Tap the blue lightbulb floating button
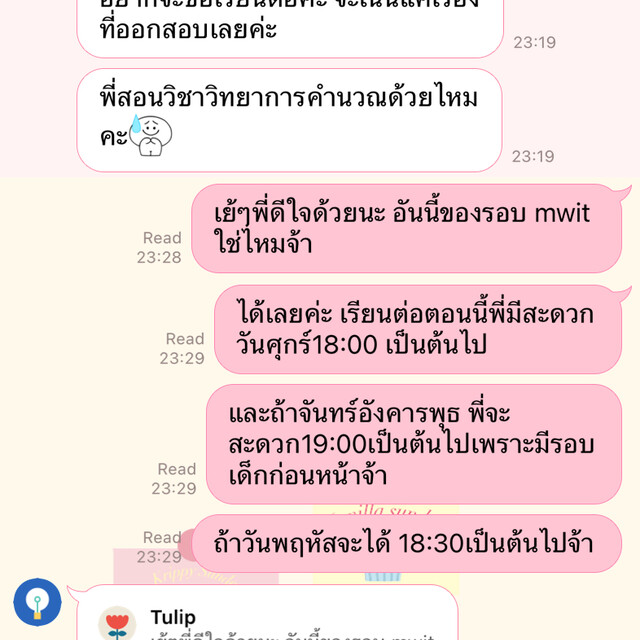Viewport: 640px width, 640px height. click(x=38, y=603)
